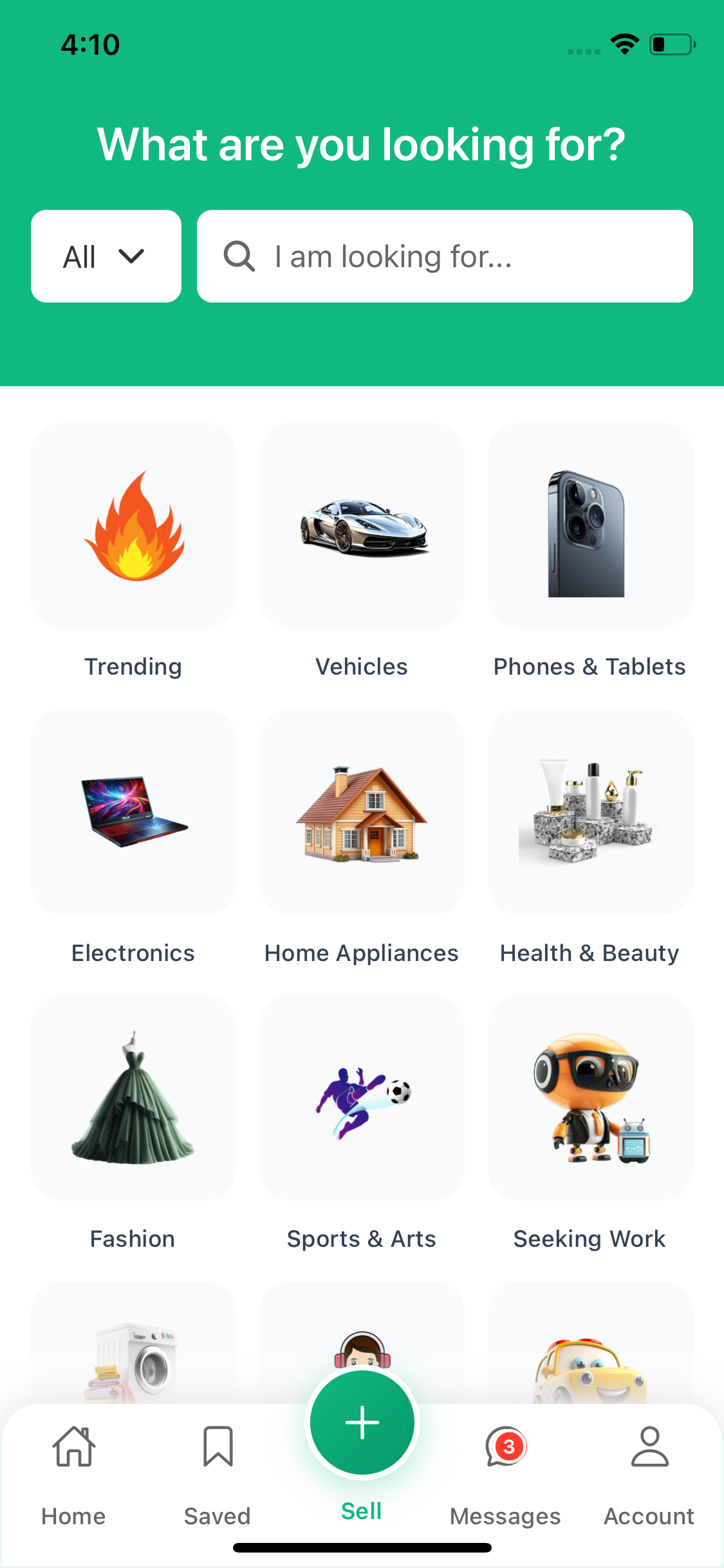Select the Seeking Work category
Screen dimensions: 724x1568
(x=589, y=1097)
